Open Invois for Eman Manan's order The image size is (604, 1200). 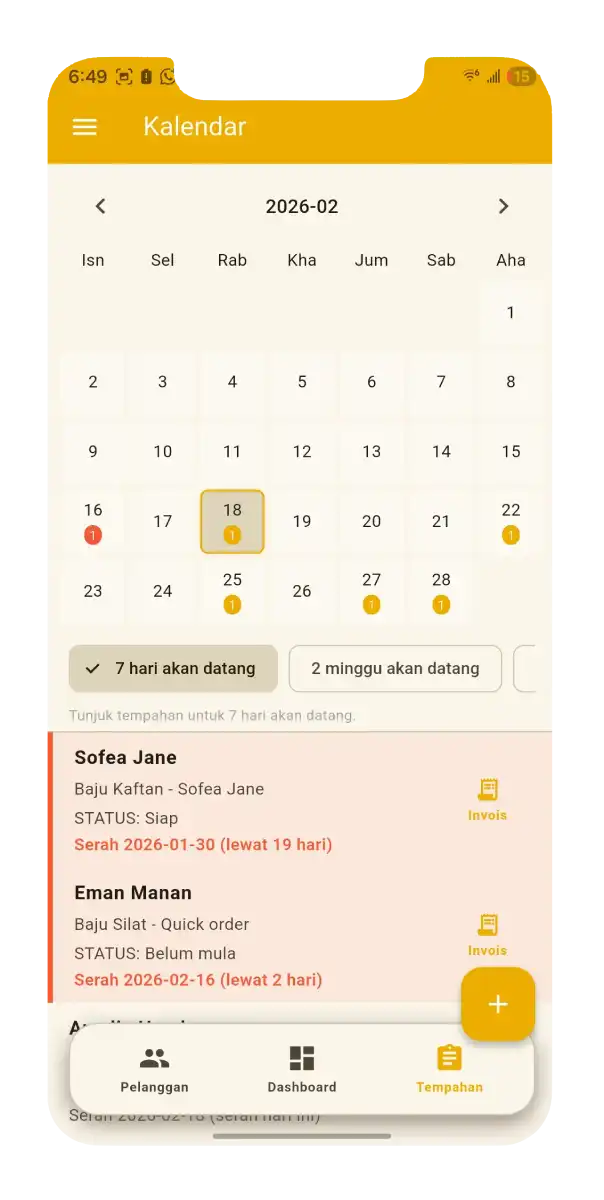487,935
